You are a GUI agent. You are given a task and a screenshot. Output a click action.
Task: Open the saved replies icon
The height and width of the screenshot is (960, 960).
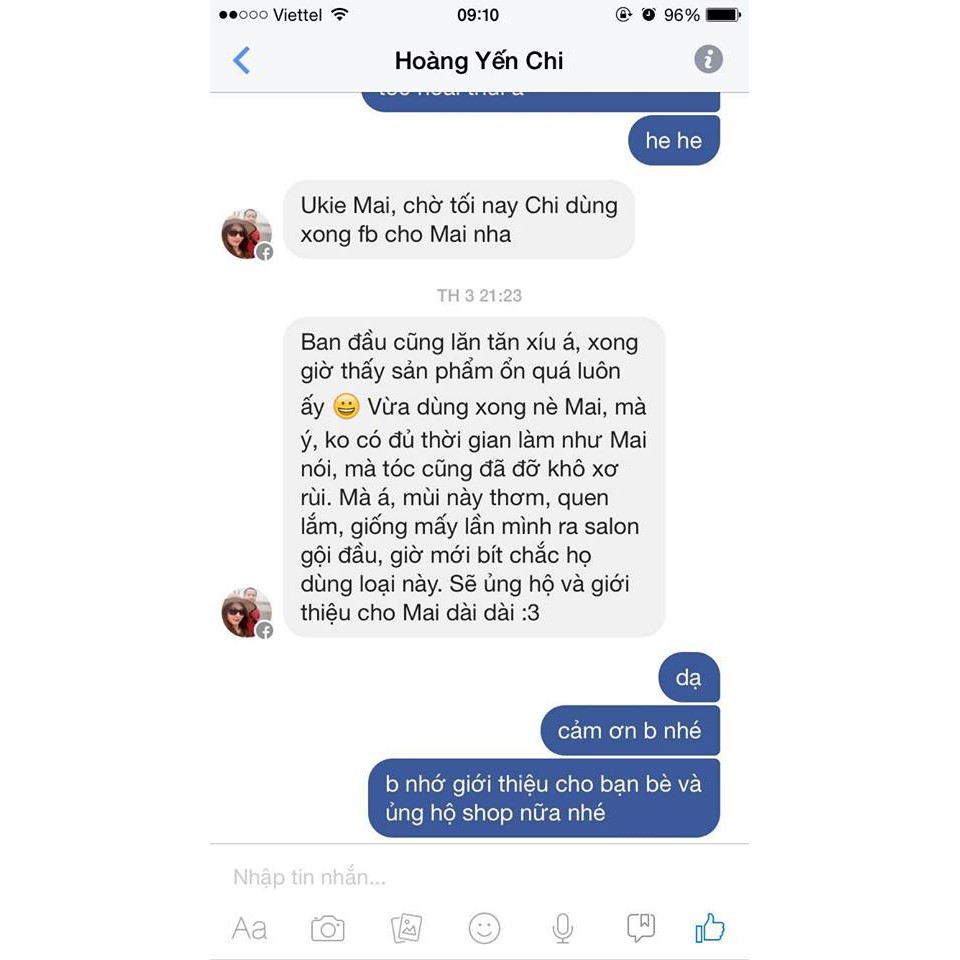[641, 928]
